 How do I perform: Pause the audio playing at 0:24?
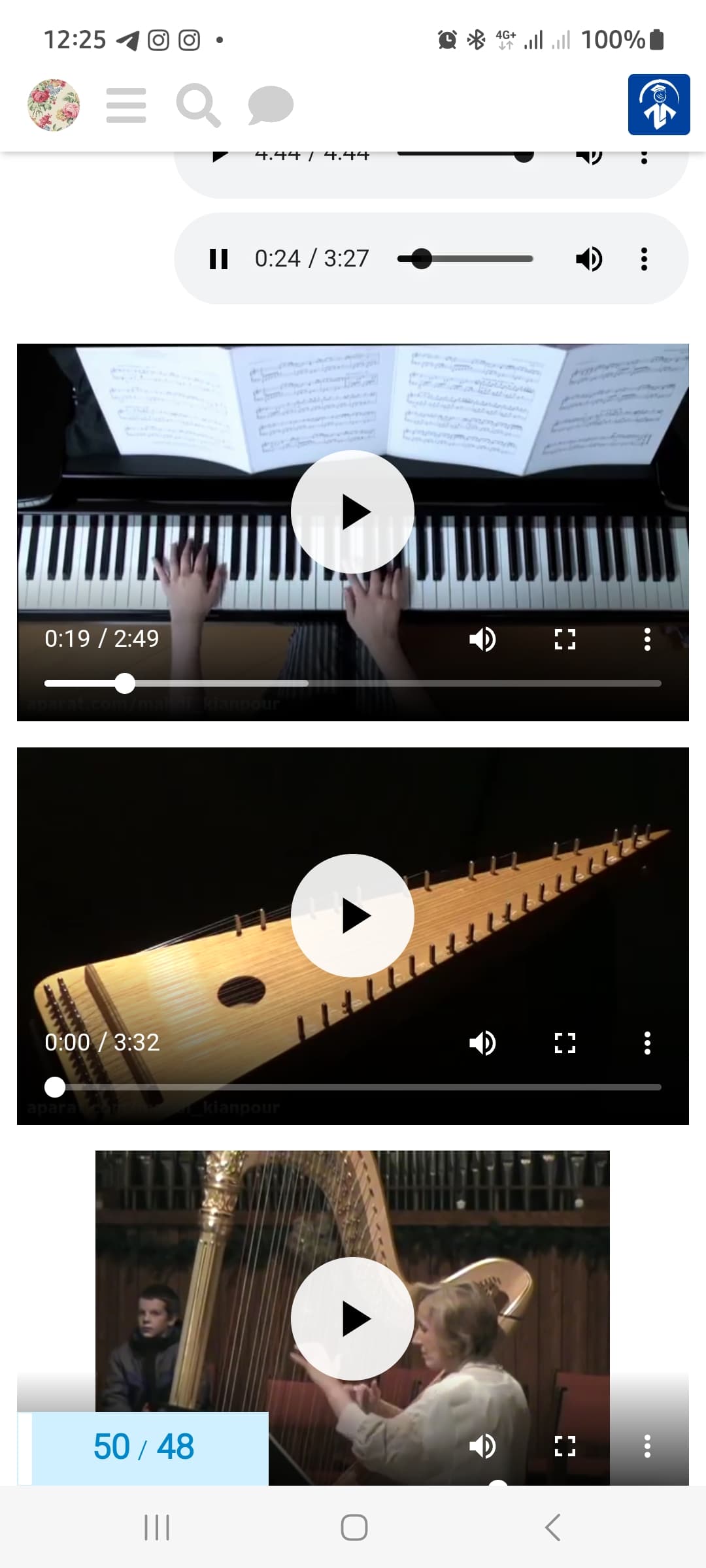tap(218, 259)
